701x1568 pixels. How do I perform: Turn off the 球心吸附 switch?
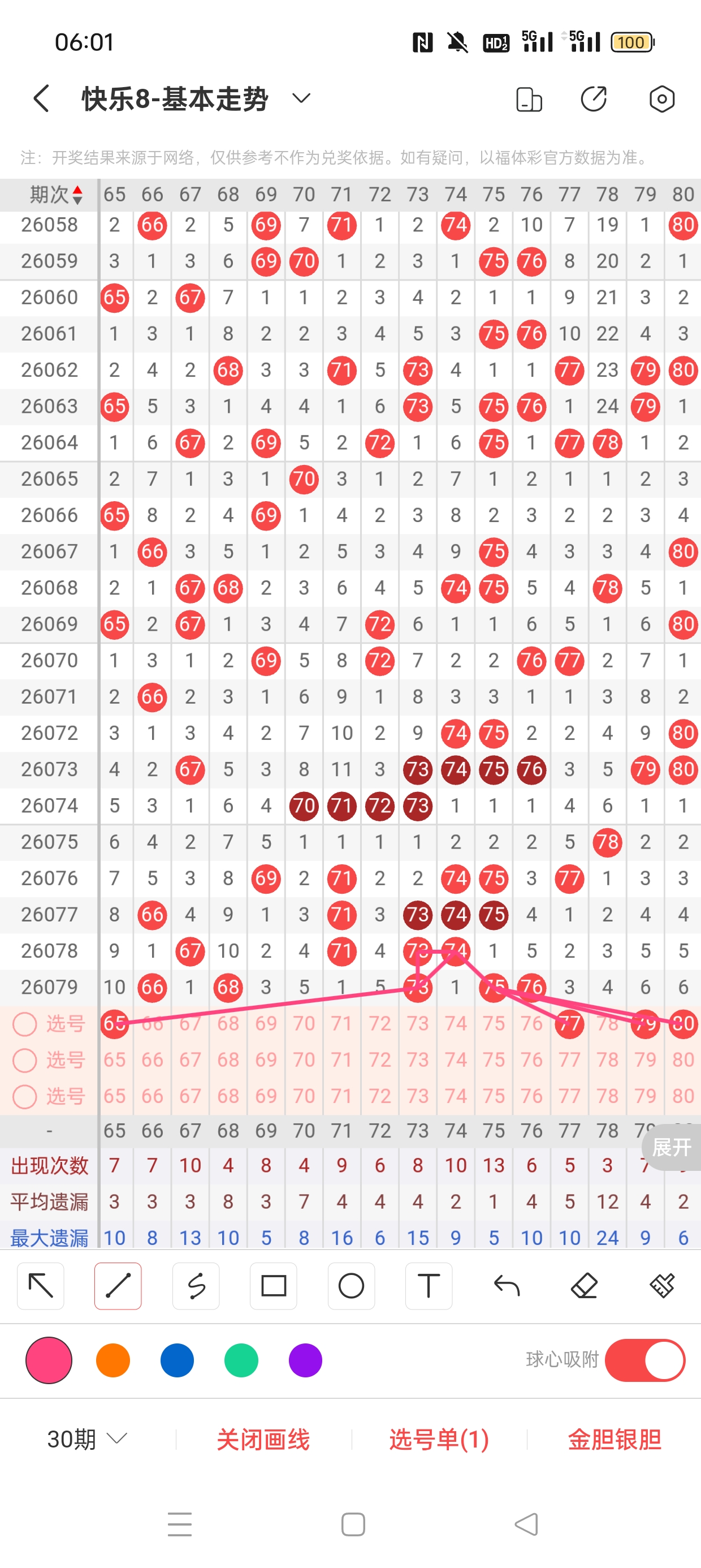tap(645, 1360)
